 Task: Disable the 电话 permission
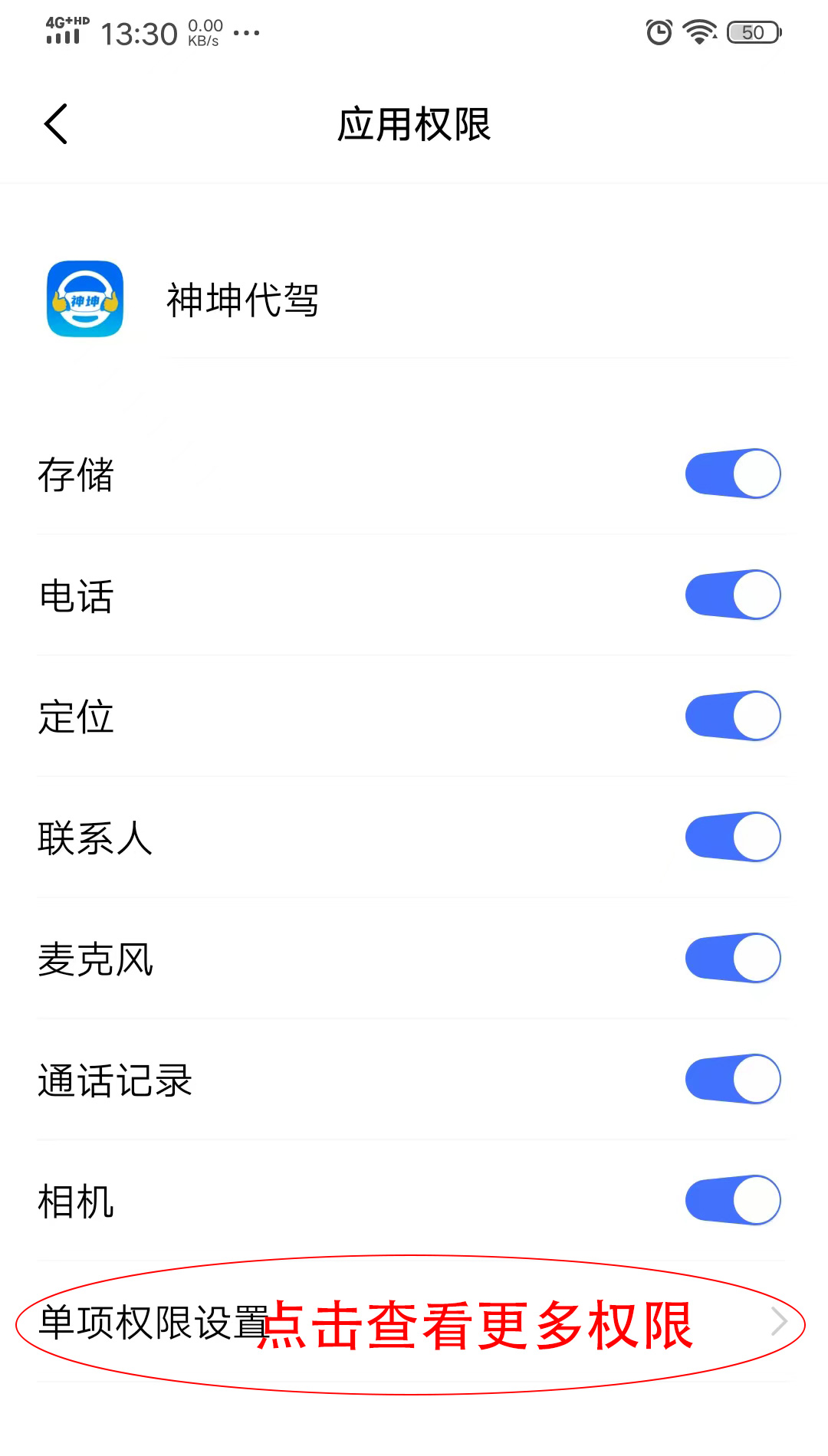click(x=732, y=595)
